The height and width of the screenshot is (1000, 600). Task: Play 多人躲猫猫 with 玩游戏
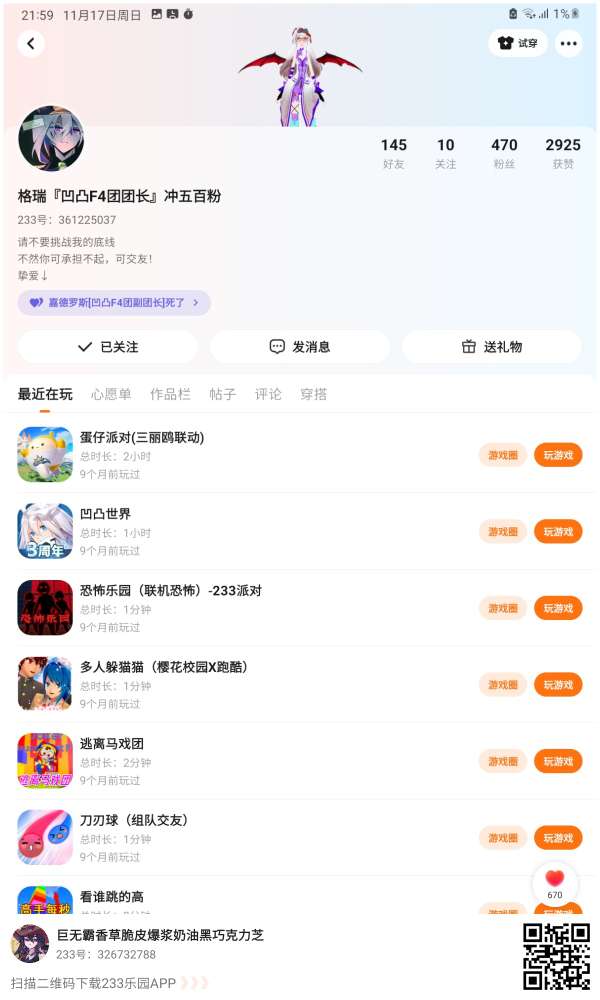pos(558,685)
